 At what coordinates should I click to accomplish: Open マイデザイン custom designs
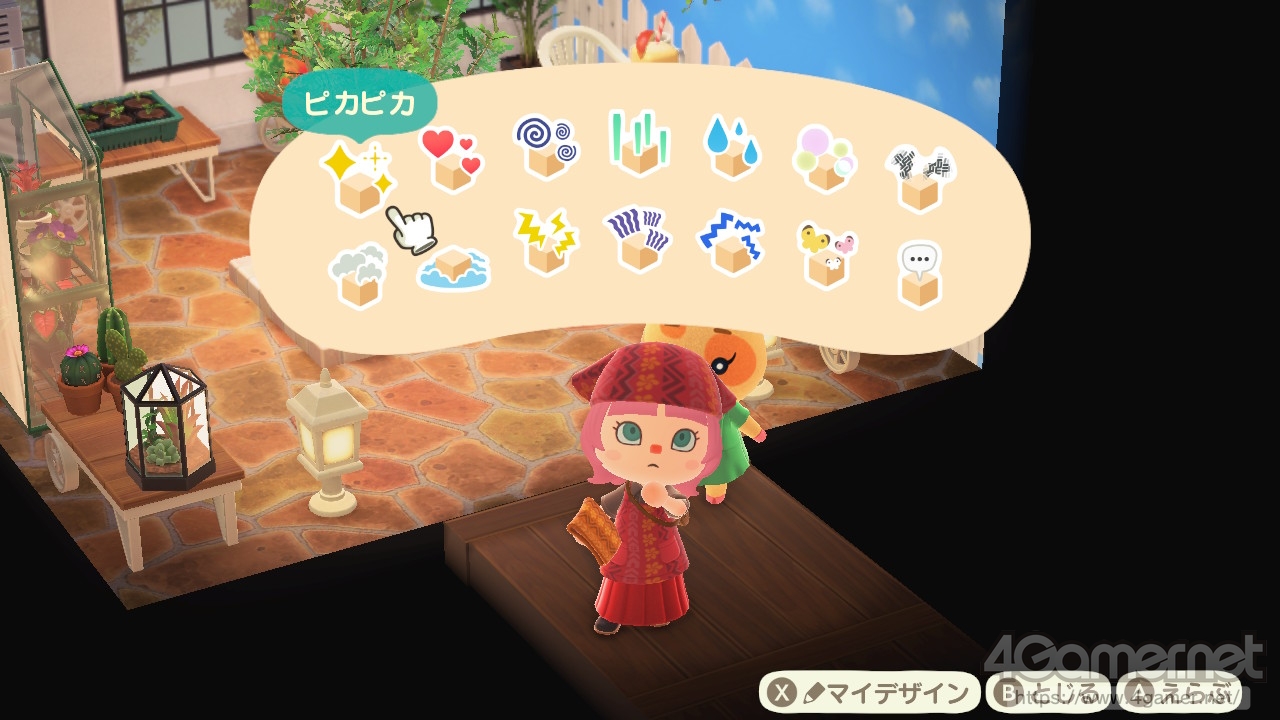tap(869, 693)
